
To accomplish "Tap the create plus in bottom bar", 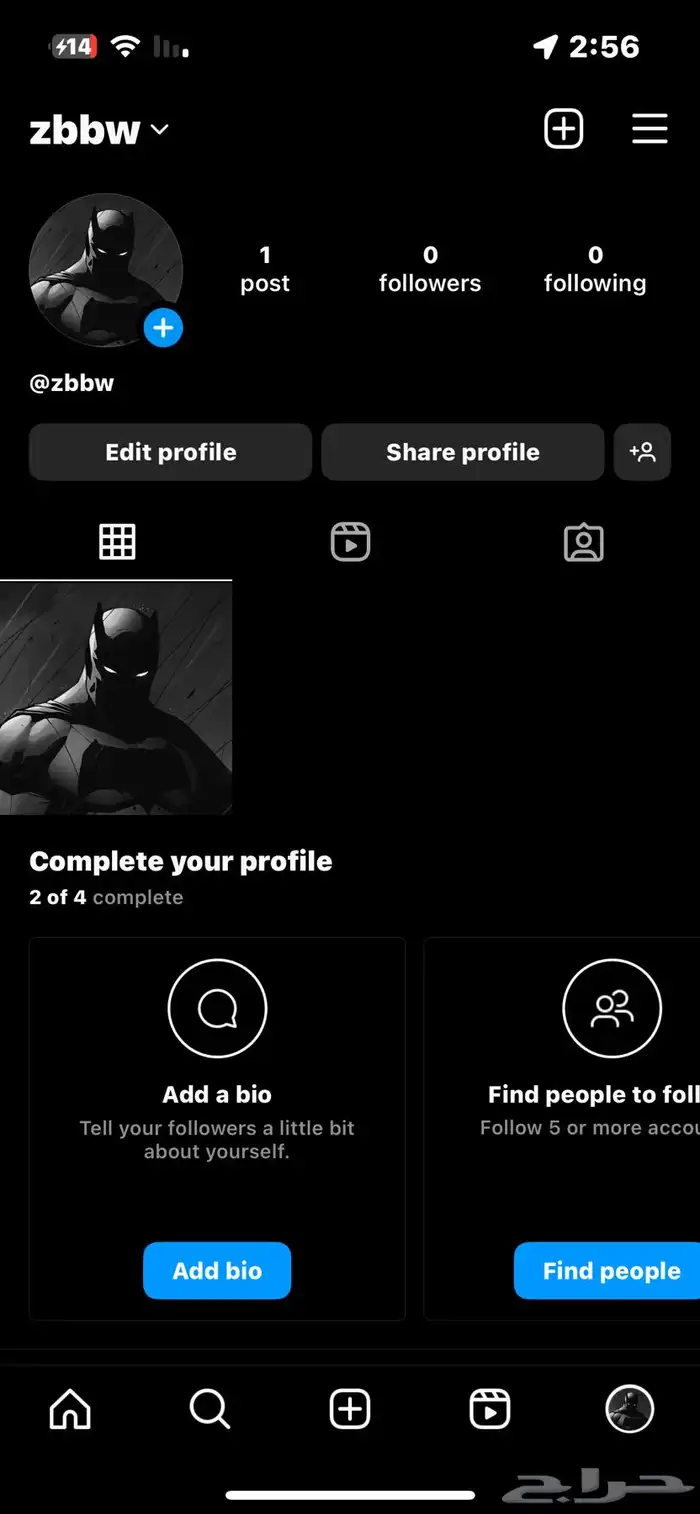I will click(350, 1409).
